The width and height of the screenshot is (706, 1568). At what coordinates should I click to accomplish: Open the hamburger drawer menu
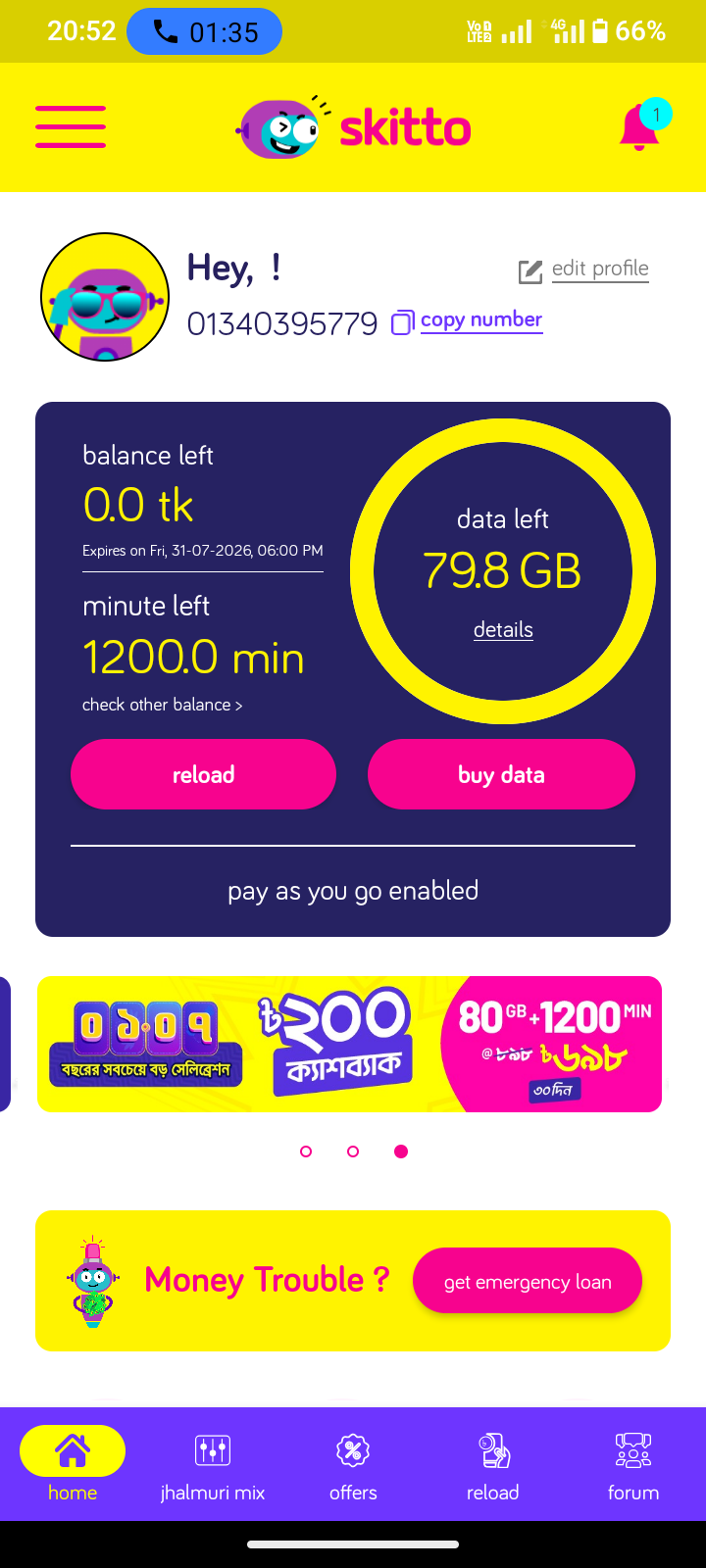71,127
